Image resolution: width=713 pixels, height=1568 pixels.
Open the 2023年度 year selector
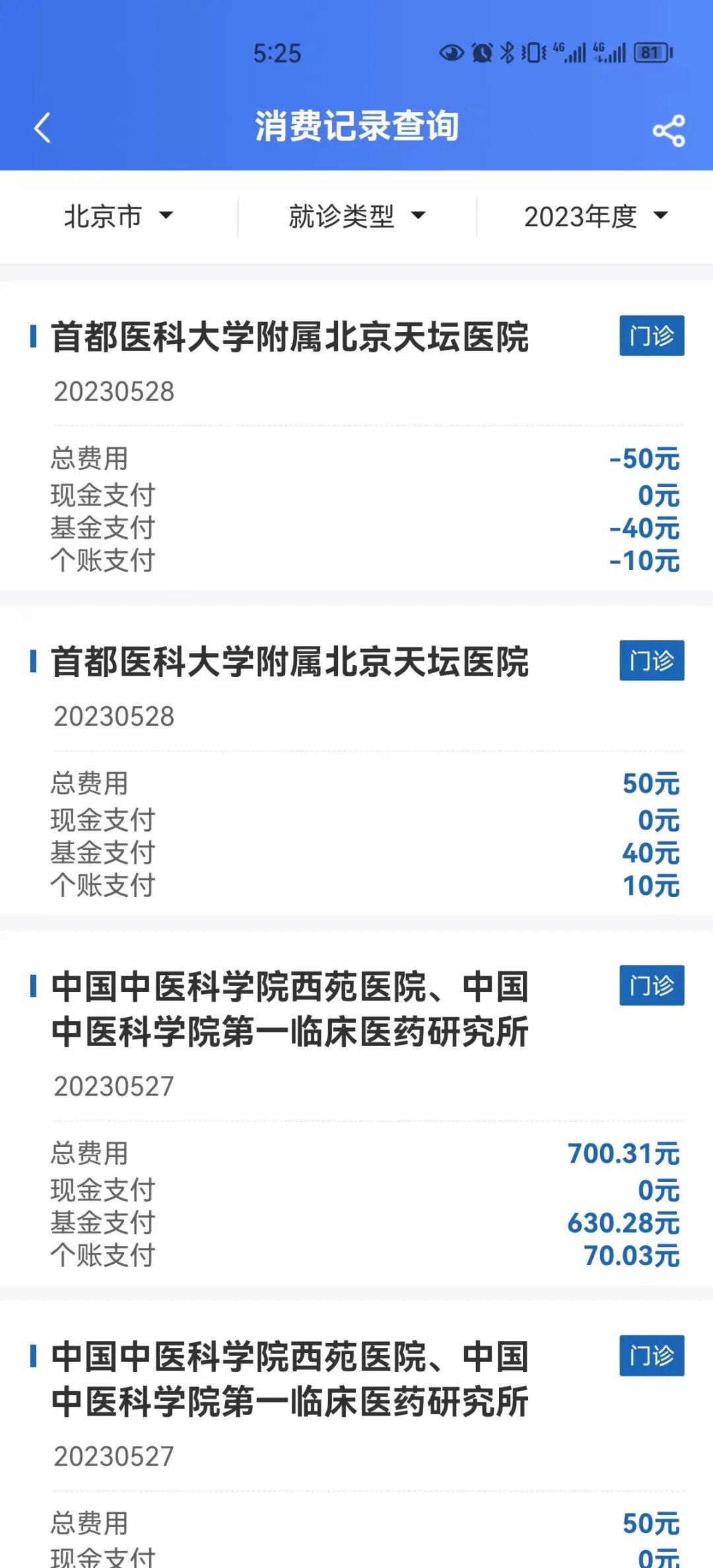[593, 216]
